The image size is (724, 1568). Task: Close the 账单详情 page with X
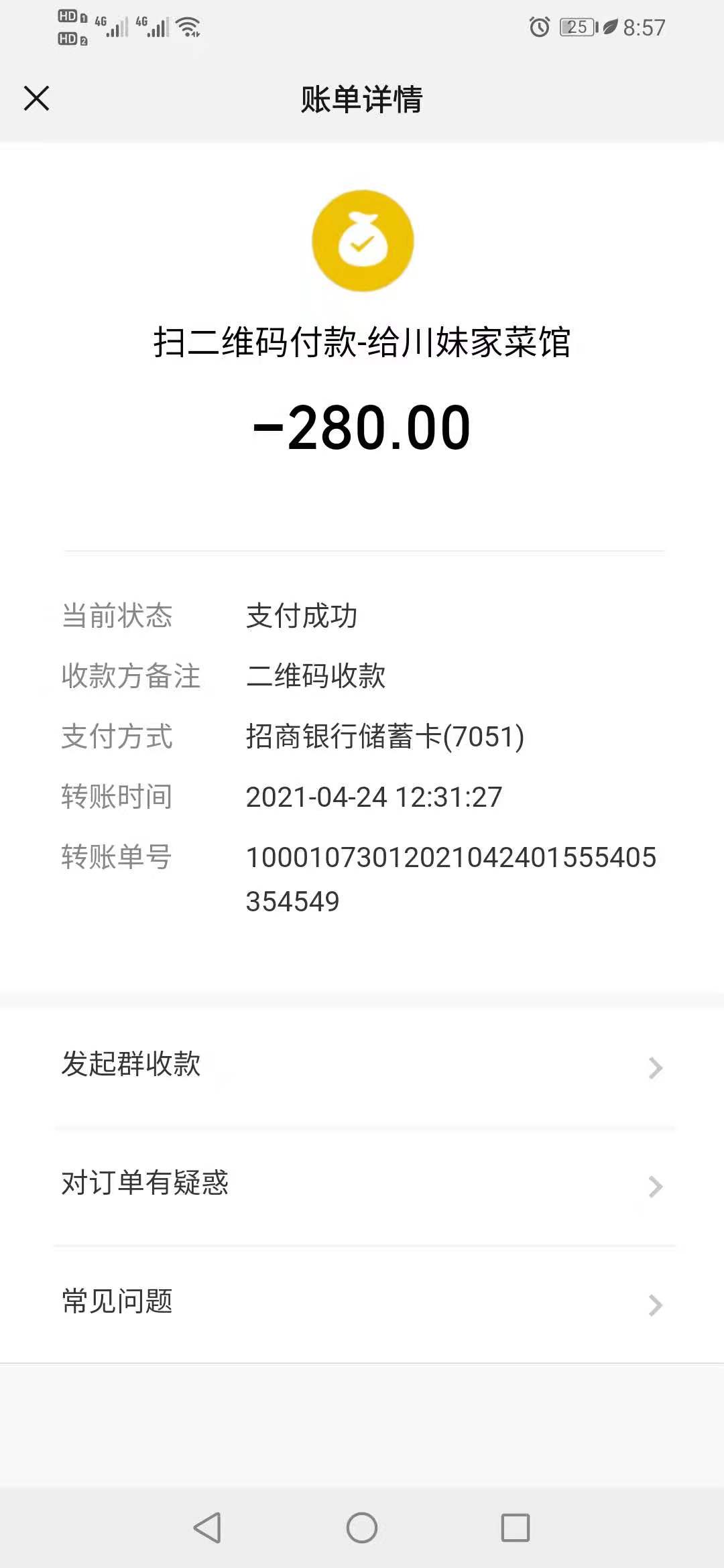coord(37,99)
